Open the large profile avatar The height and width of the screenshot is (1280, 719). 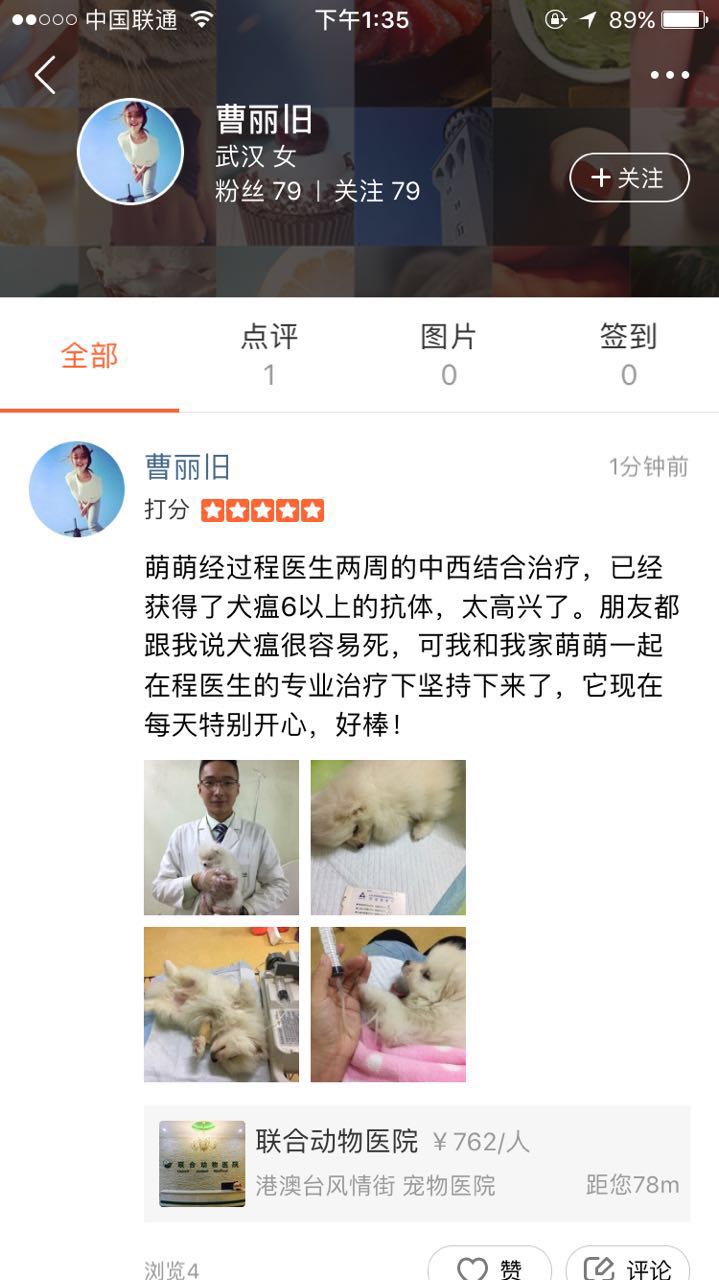click(x=130, y=151)
